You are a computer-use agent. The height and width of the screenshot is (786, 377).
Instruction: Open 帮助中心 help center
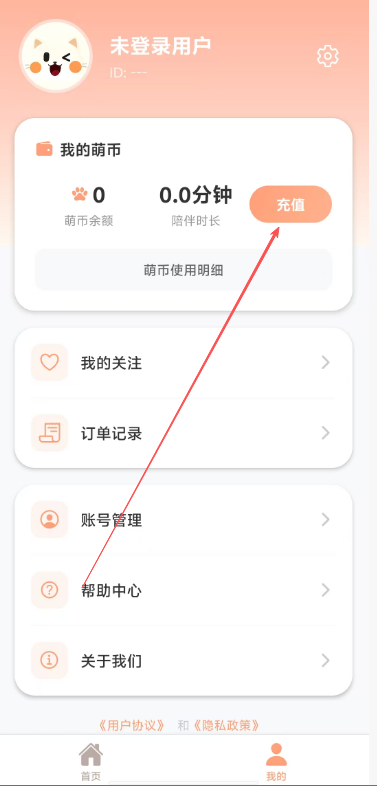pyautogui.click(x=183, y=590)
